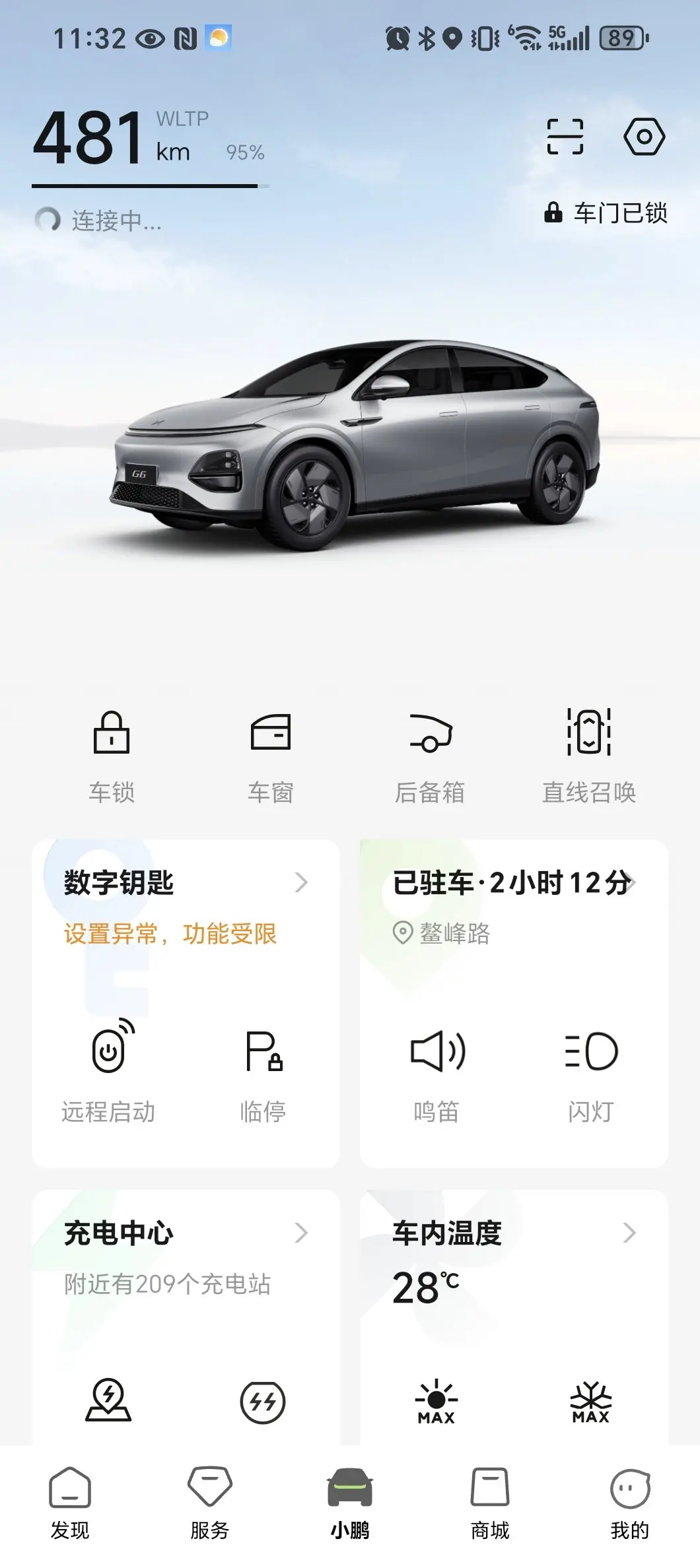Image resolution: width=700 pixels, height=1568 pixels.
Task: Open the 数字钥匙 digital key card
Action: [x=185, y=883]
